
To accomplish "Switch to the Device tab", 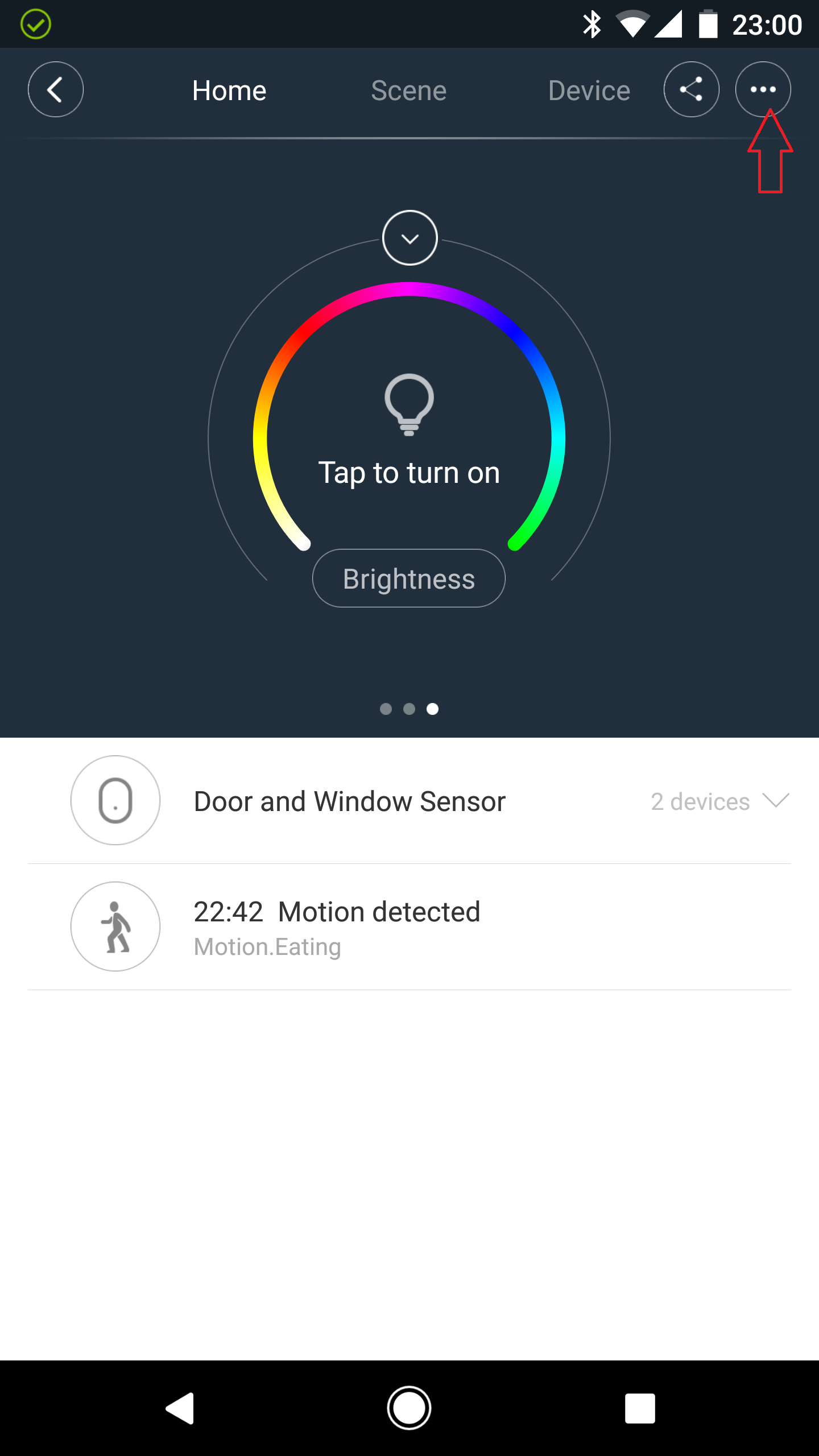I will click(x=589, y=91).
